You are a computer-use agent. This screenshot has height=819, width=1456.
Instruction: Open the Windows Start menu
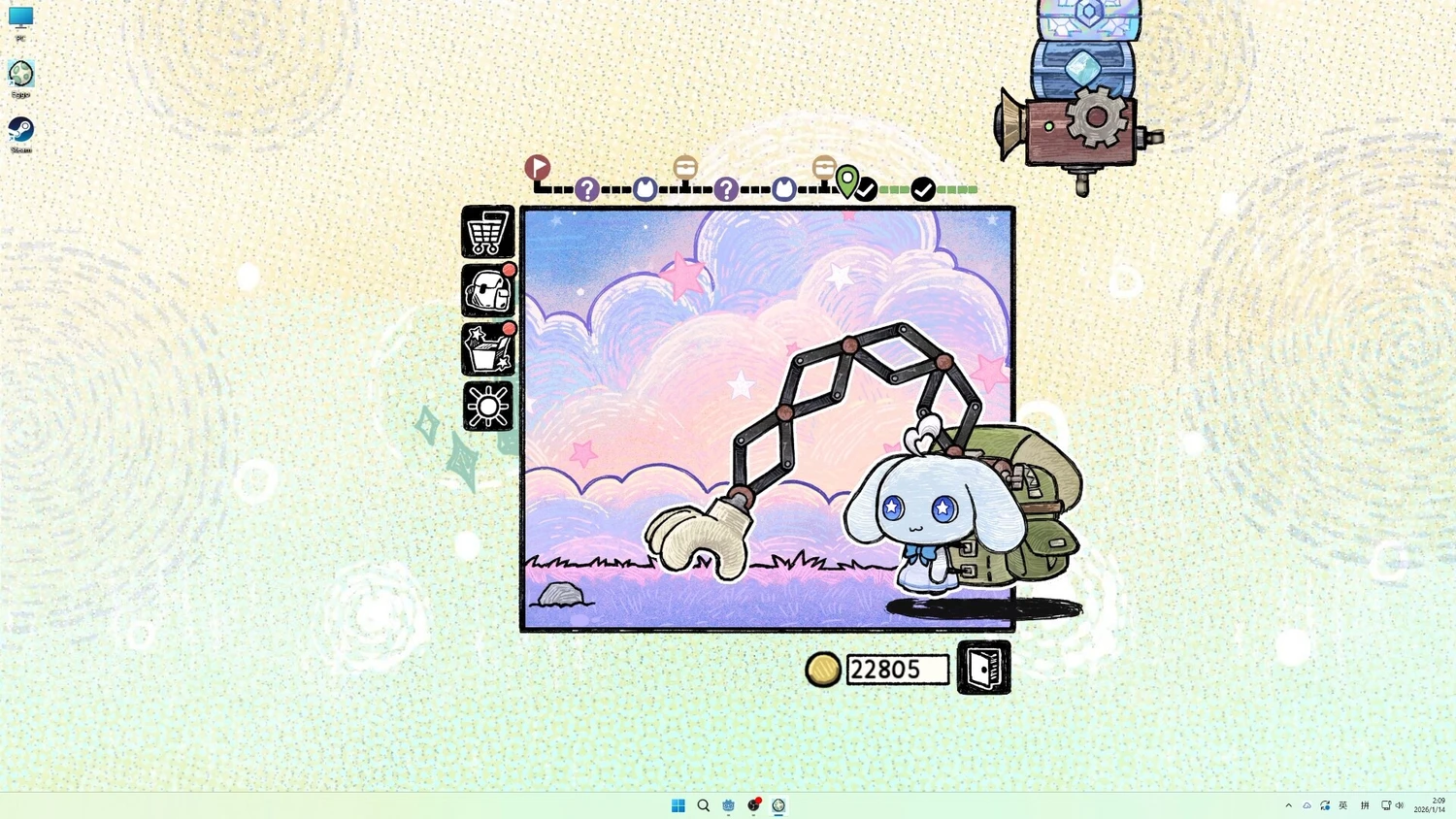(x=678, y=805)
